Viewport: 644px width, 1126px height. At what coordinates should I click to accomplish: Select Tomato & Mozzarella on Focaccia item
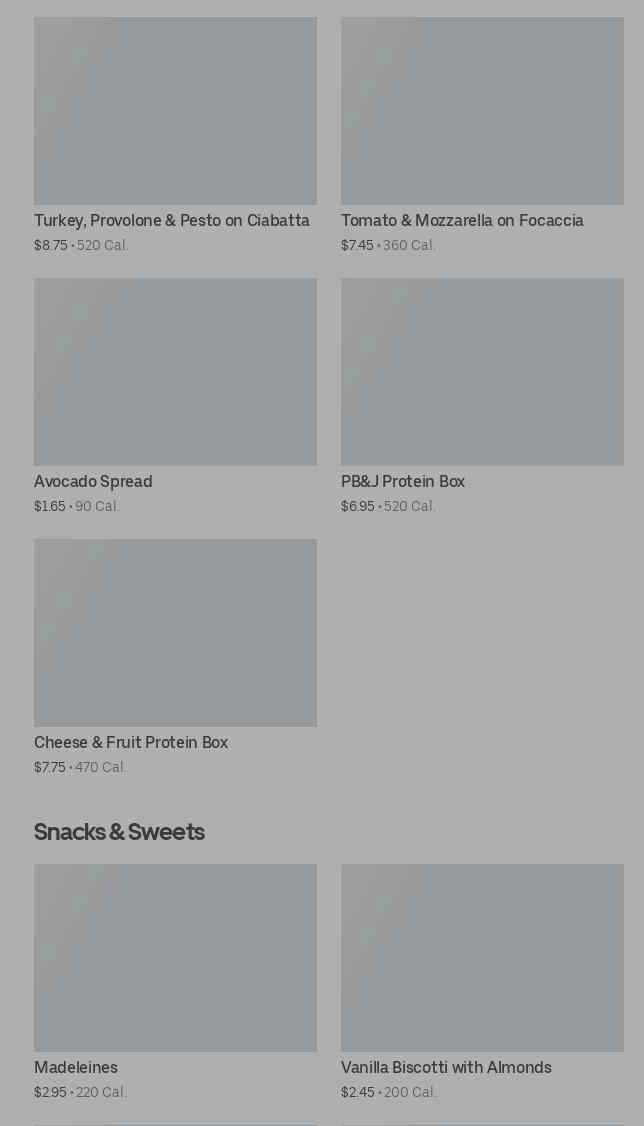pyautogui.click(x=482, y=135)
